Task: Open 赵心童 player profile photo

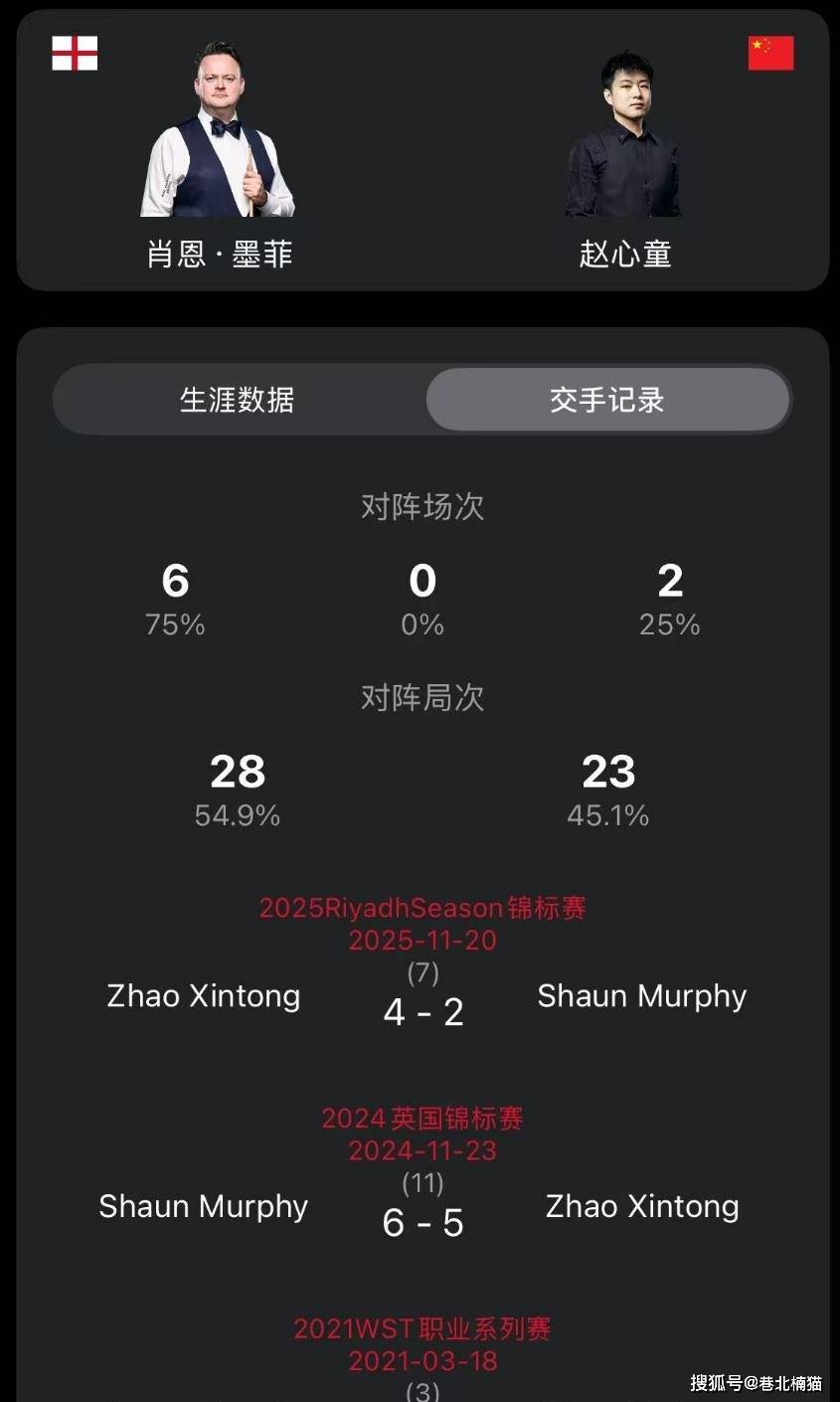Action: tap(624, 134)
